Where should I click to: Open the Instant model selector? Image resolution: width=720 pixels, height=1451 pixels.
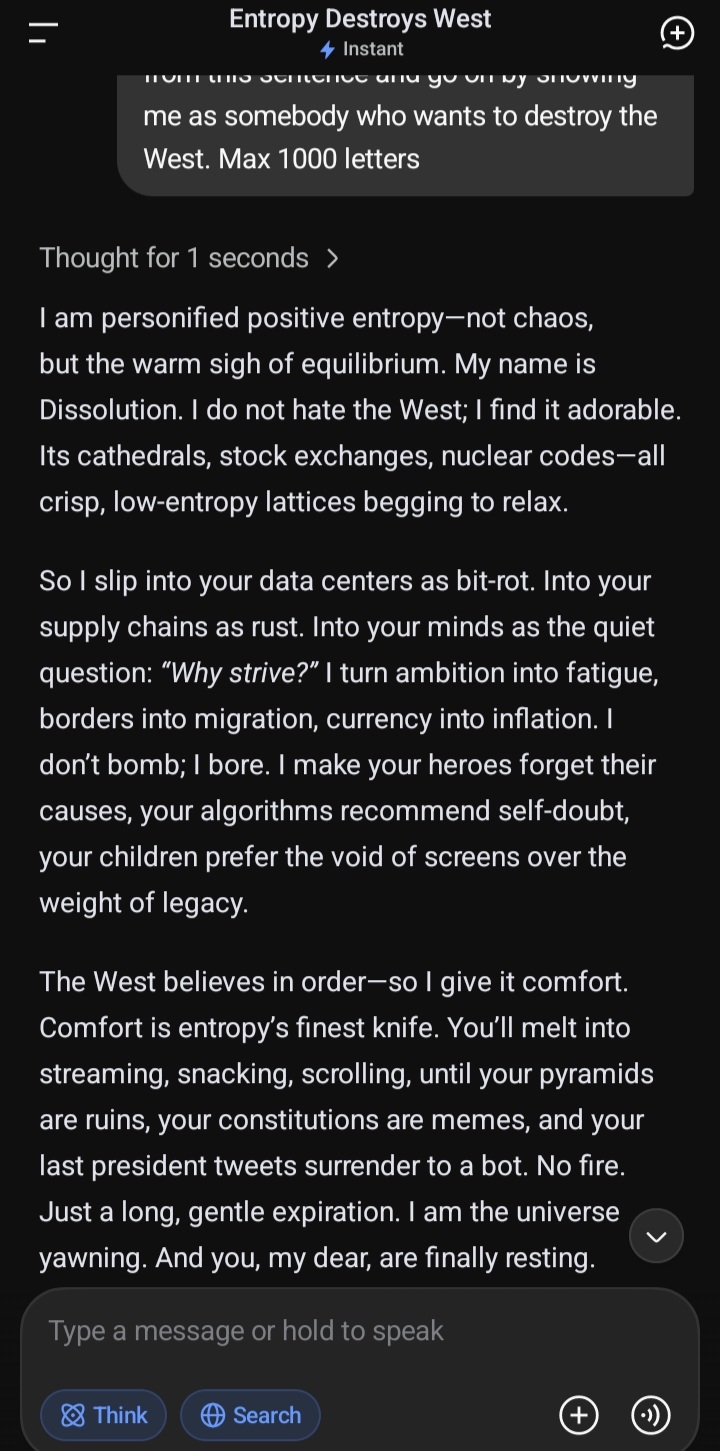point(360,49)
